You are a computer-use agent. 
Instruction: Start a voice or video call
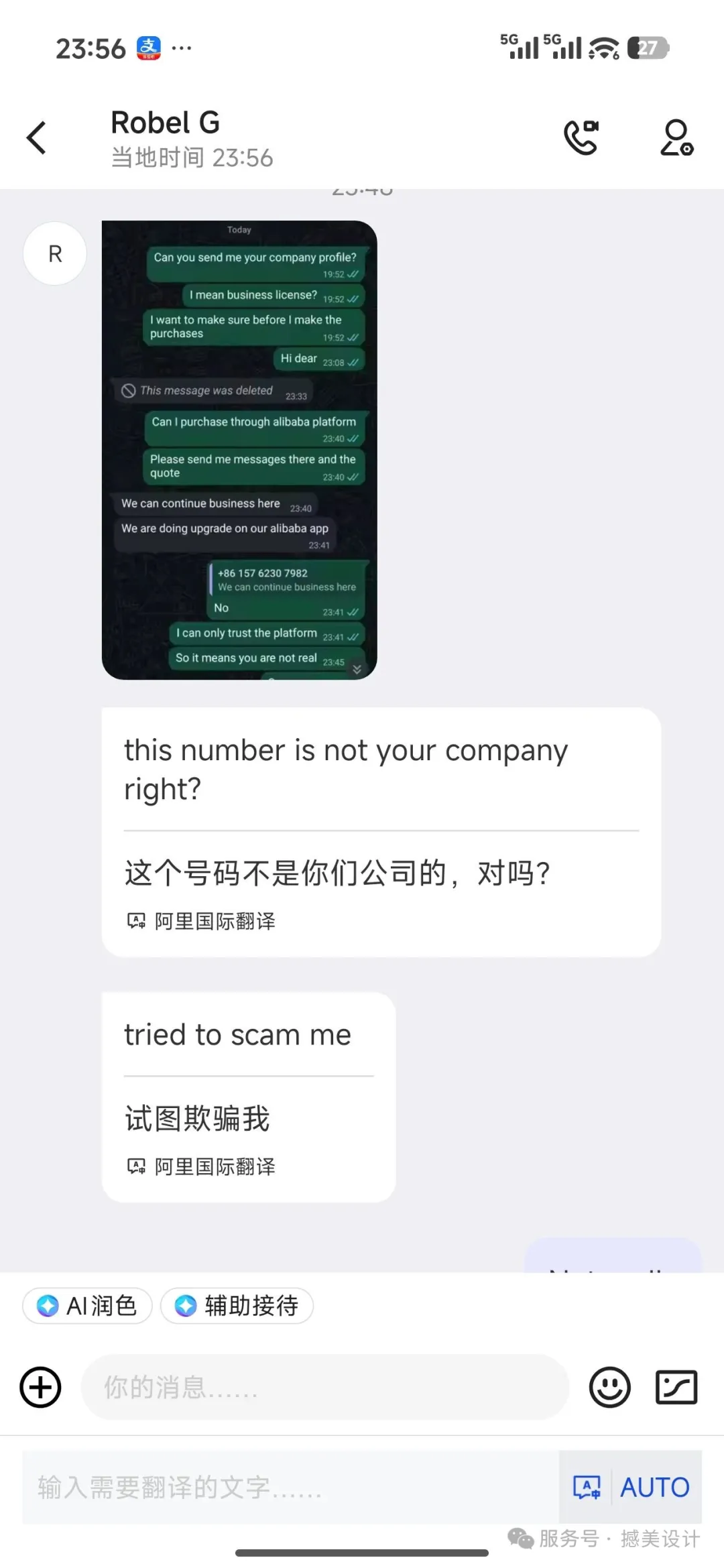pyautogui.click(x=581, y=138)
